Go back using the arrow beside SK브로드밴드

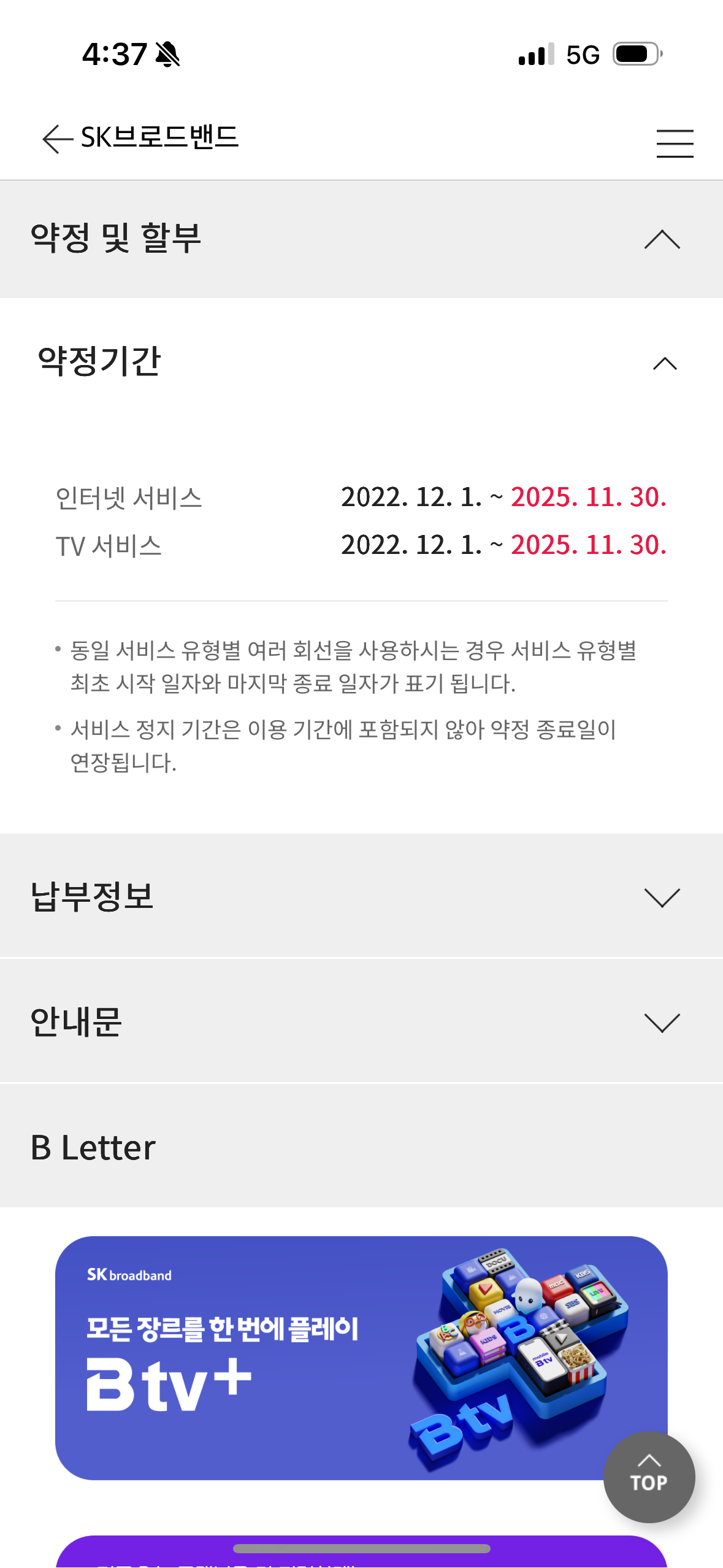58,139
